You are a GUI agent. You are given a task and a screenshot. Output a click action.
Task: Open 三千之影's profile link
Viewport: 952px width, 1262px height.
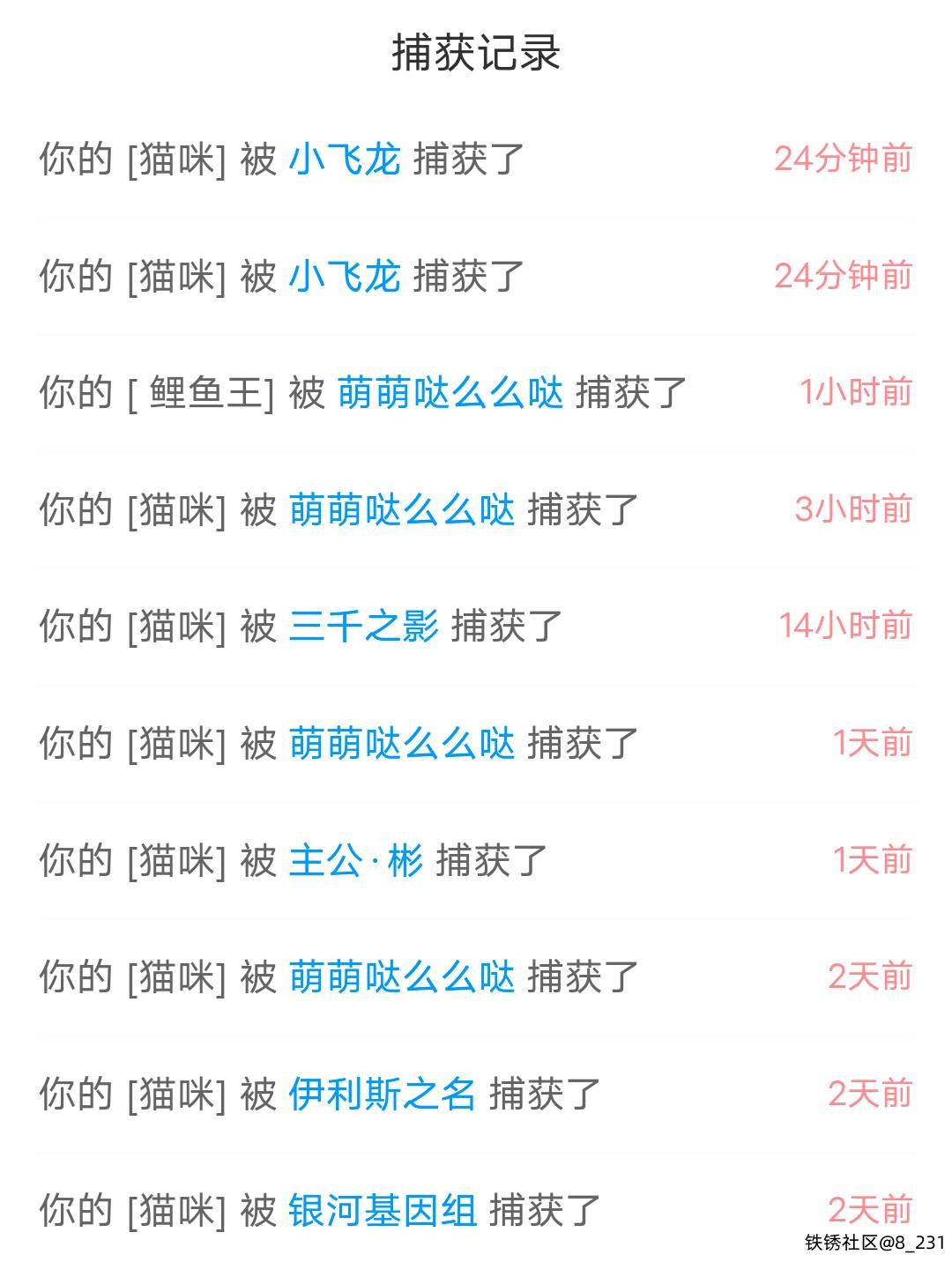pos(363,627)
